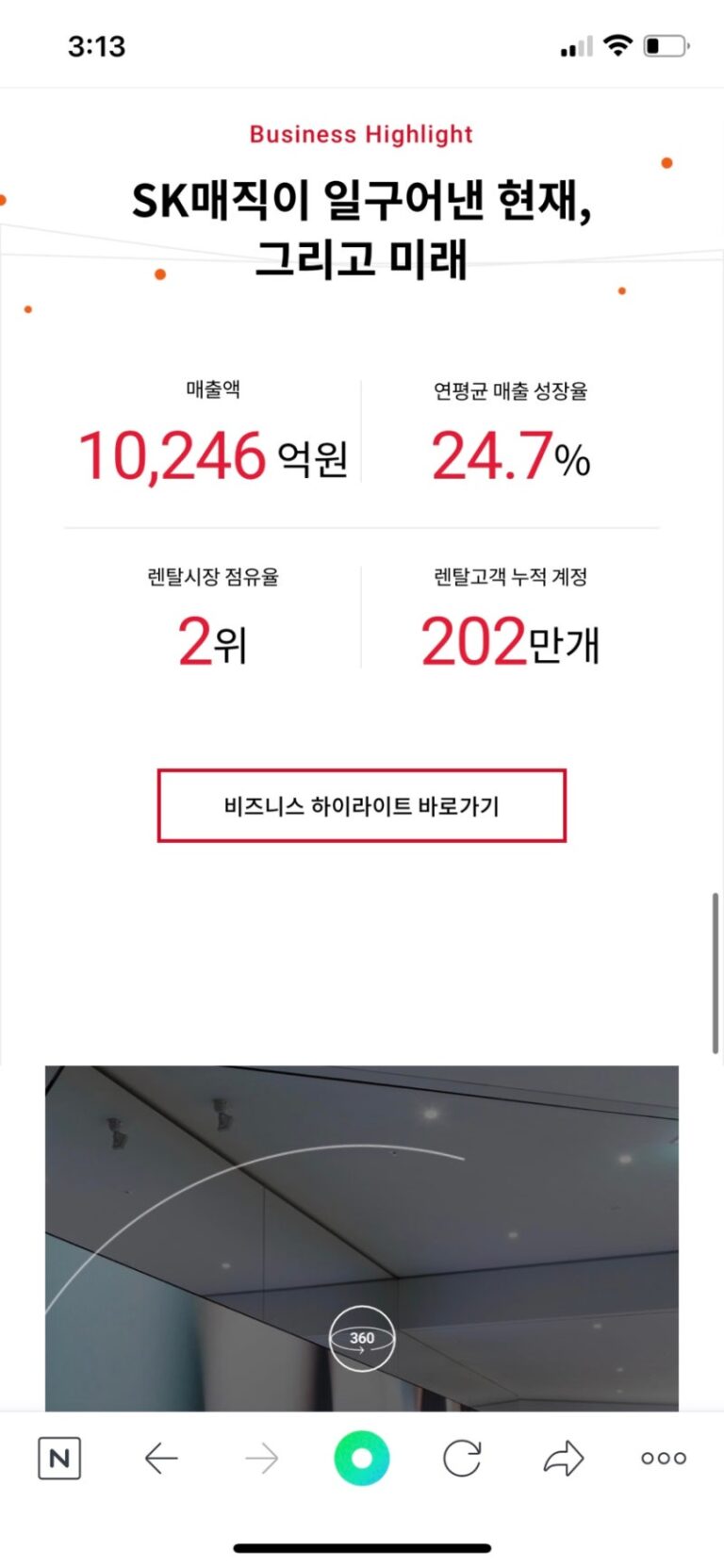Screen dimensions: 724x1568
Task: Go back to previous page
Action: click(x=161, y=1459)
